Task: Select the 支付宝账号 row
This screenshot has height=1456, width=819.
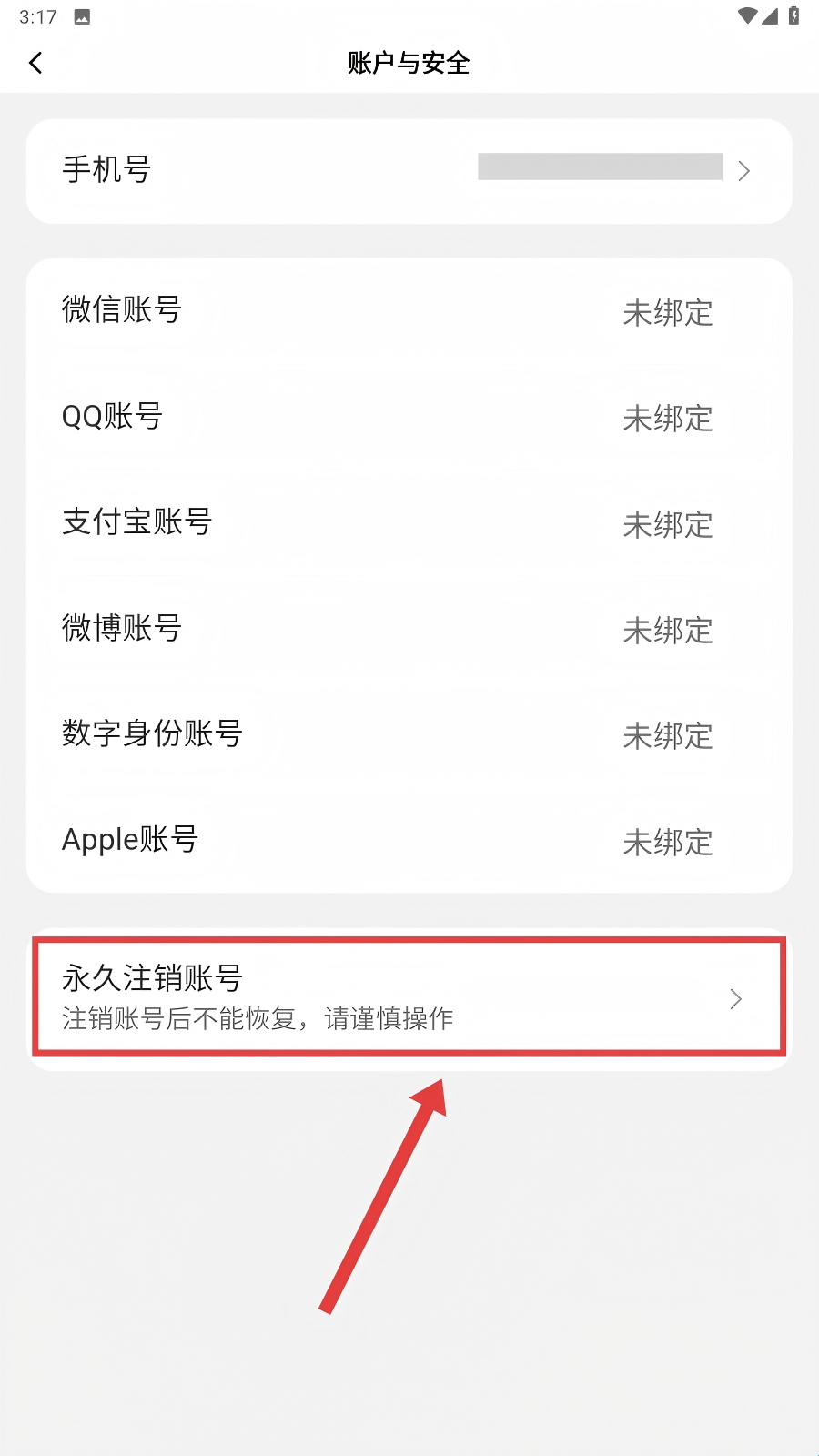Action: click(x=409, y=523)
